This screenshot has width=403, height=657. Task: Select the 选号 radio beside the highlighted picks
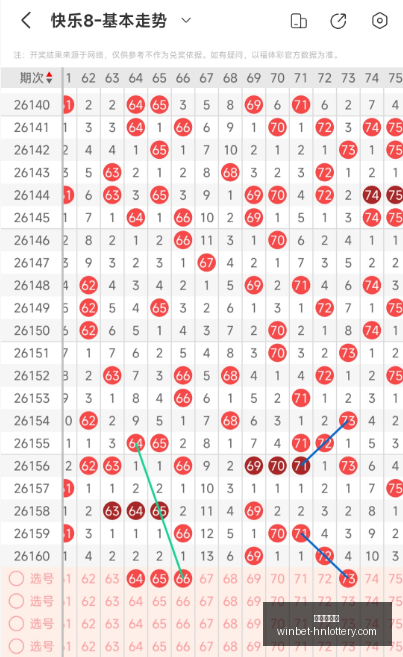point(16,579)
